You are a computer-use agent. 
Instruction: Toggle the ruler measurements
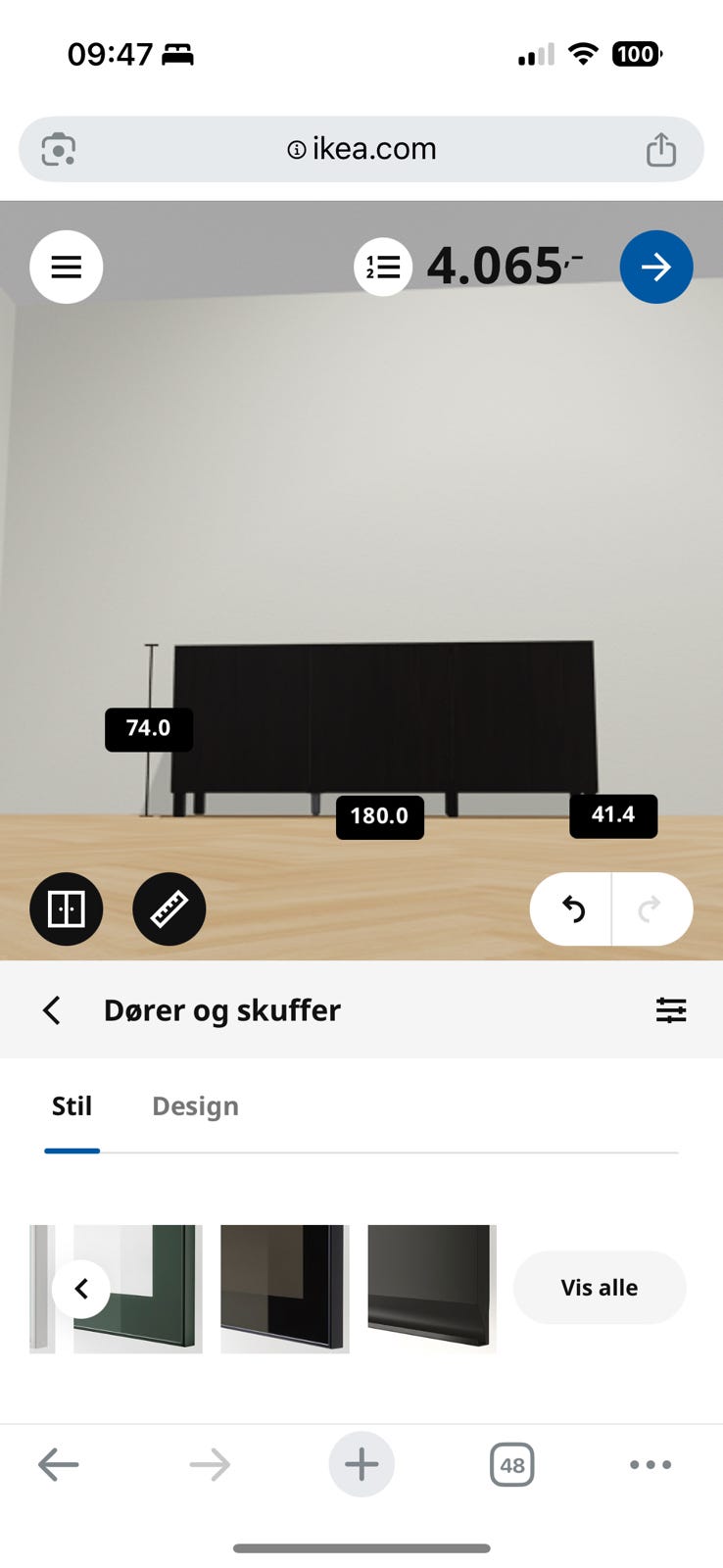[x=169, y=909]
